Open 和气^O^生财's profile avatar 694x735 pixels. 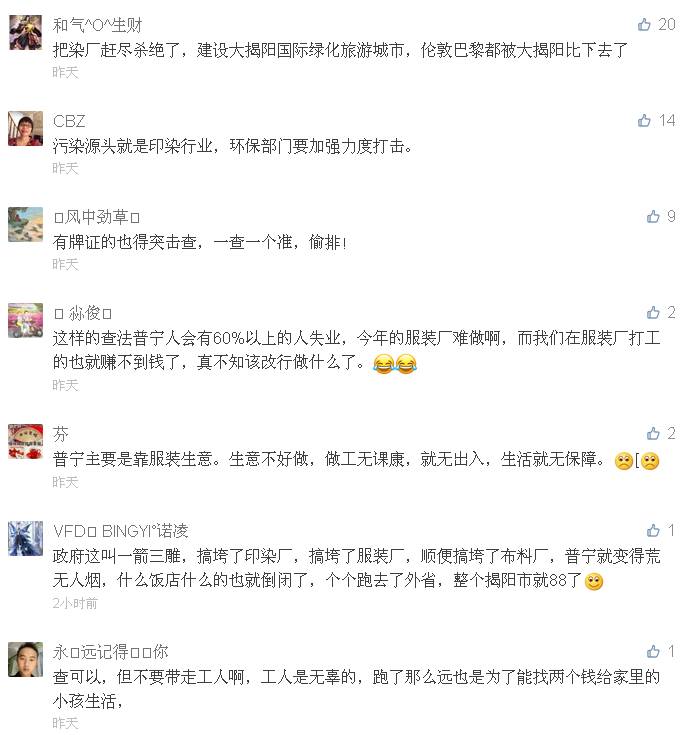[25, 32]
